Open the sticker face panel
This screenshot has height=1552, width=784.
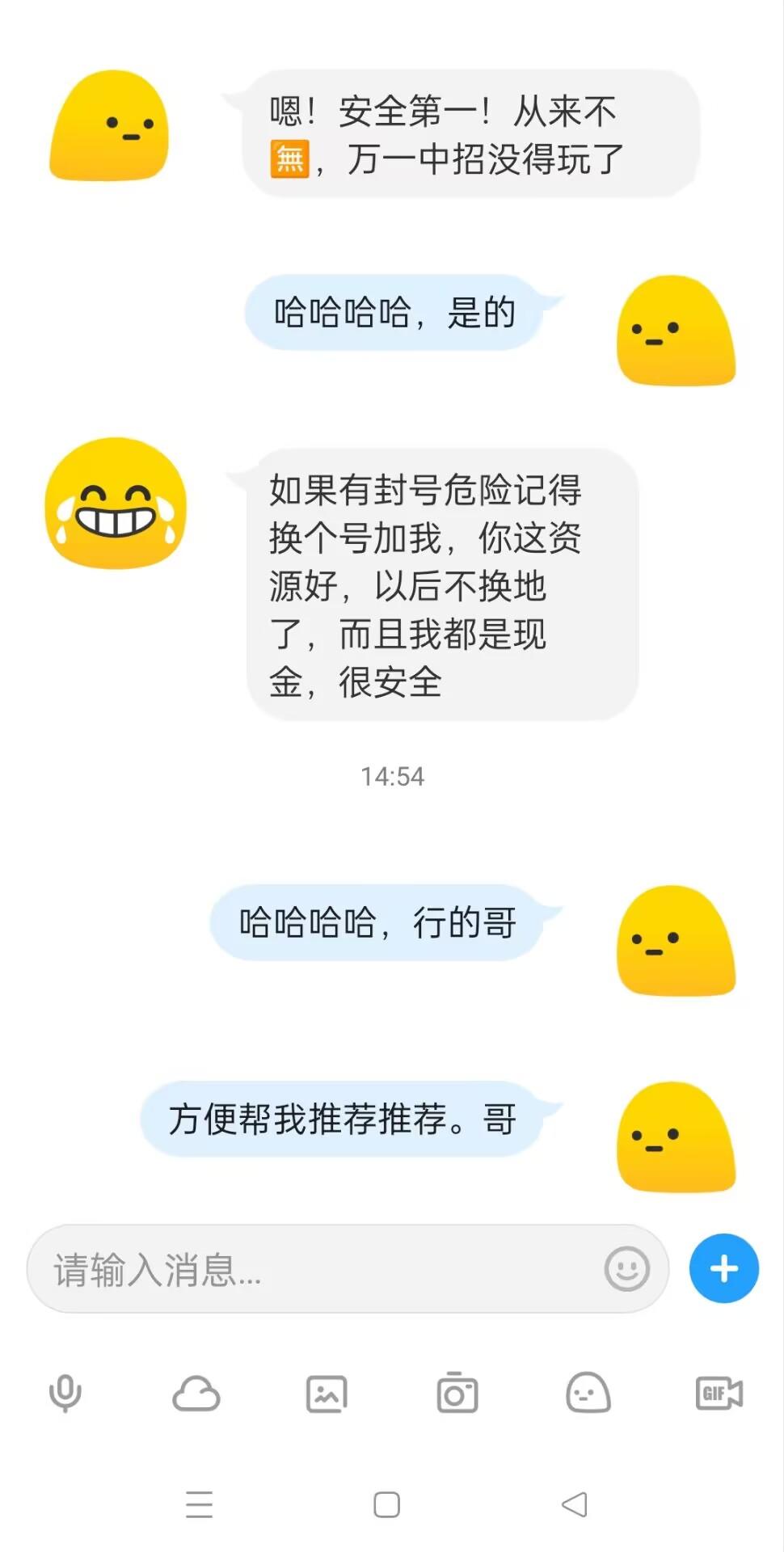click(x=588, y=1394)
